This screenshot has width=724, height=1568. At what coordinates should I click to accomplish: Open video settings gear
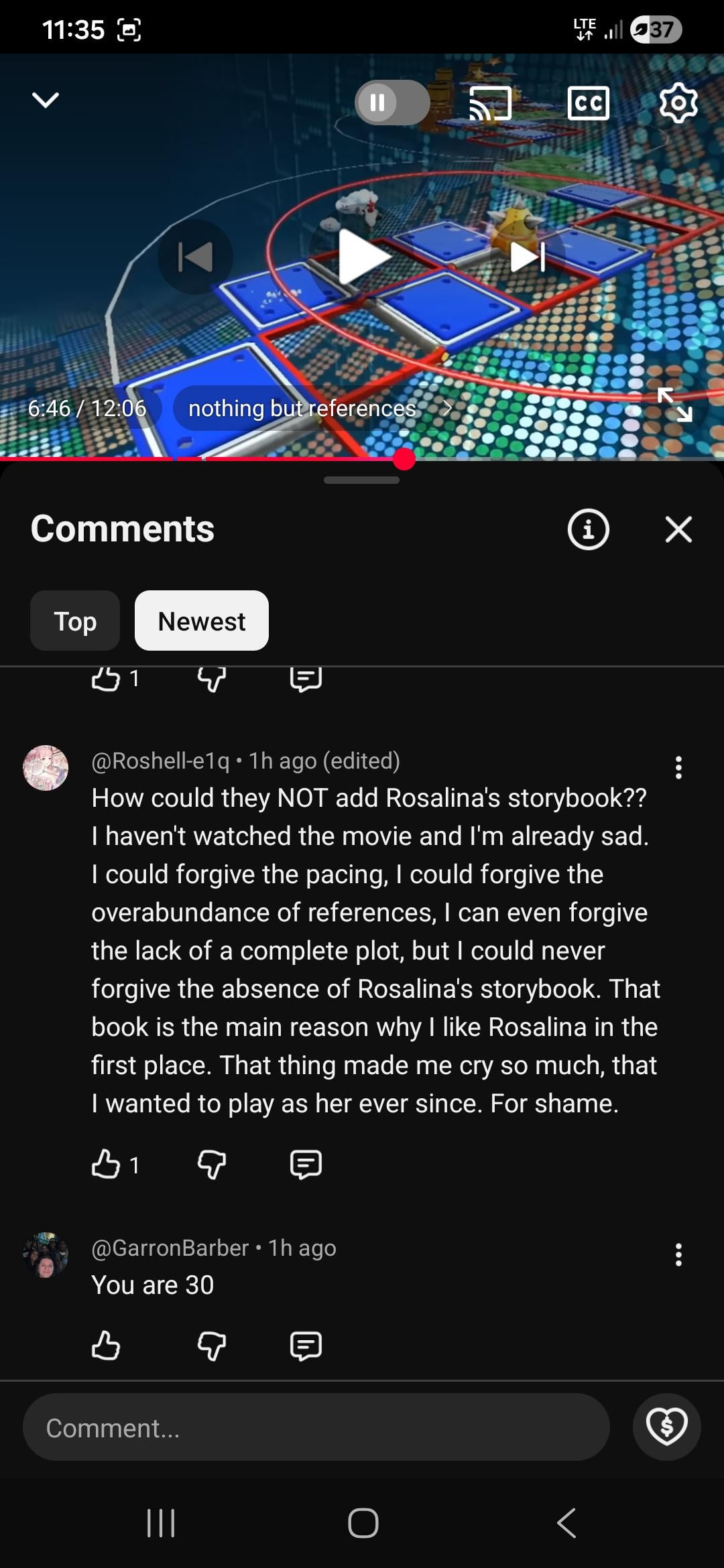pyautogui.click(x=678, y=103)
